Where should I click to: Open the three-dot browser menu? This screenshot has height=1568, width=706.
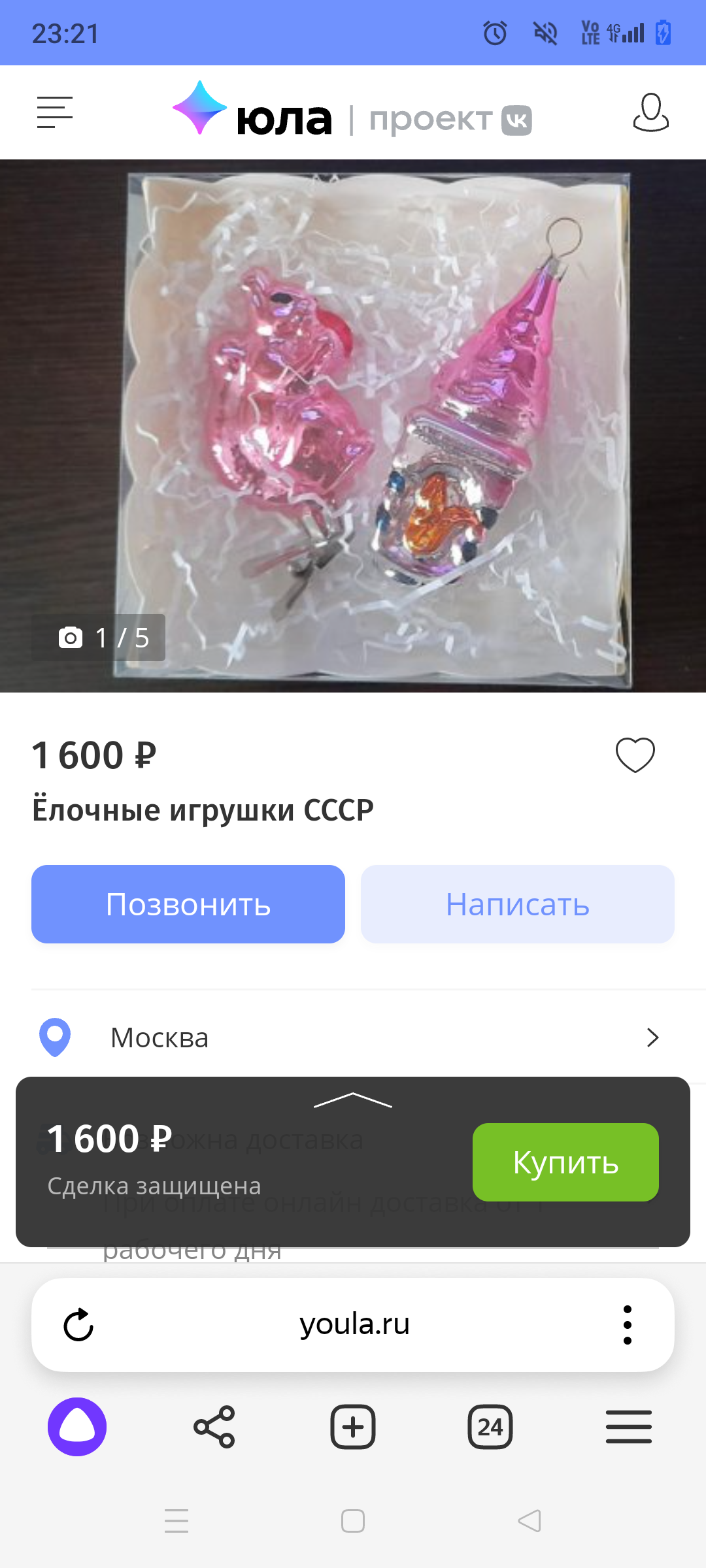tap(627, 1325)
